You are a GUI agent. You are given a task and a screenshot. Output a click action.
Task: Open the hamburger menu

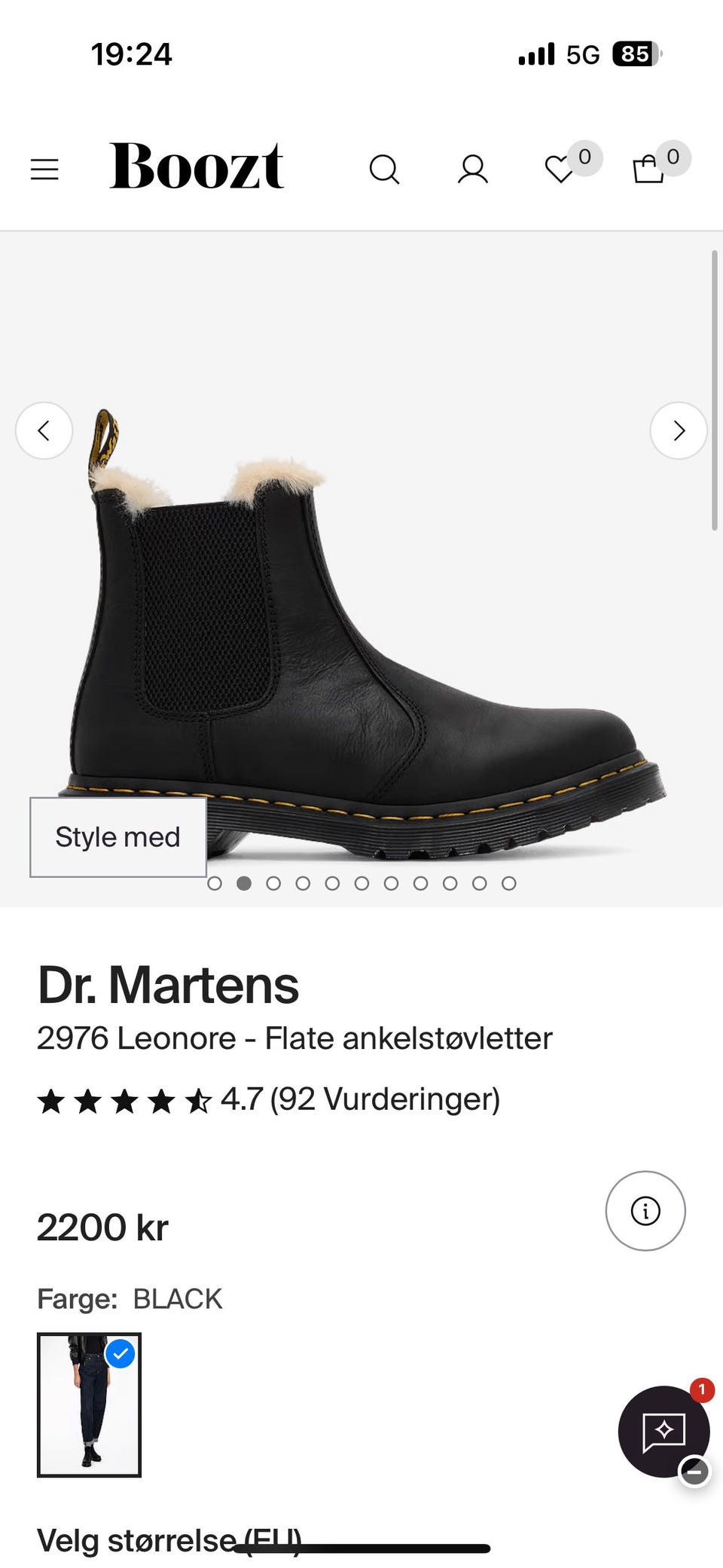[x=44, y=170]
